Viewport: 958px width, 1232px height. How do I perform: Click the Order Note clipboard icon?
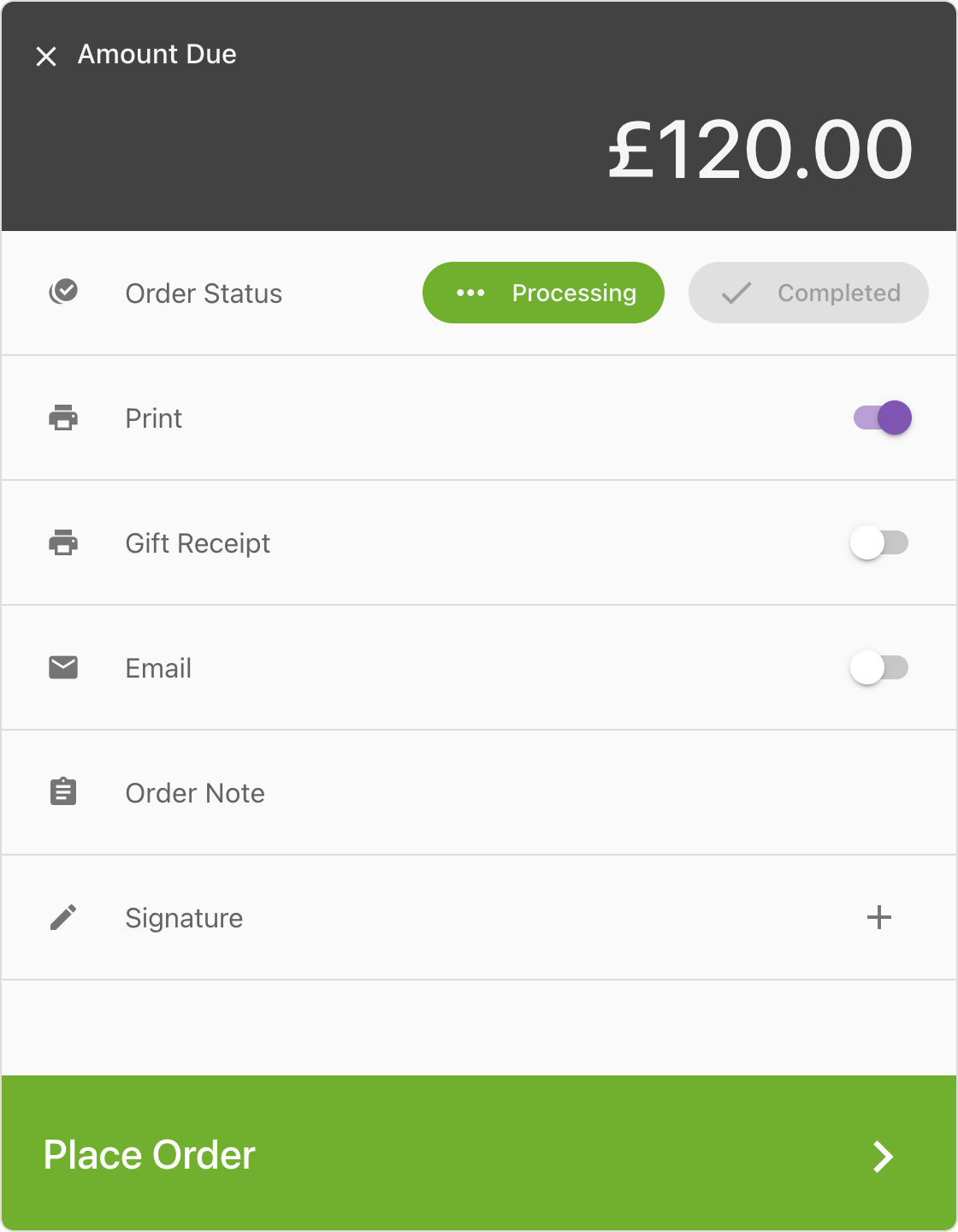[64, 792]
